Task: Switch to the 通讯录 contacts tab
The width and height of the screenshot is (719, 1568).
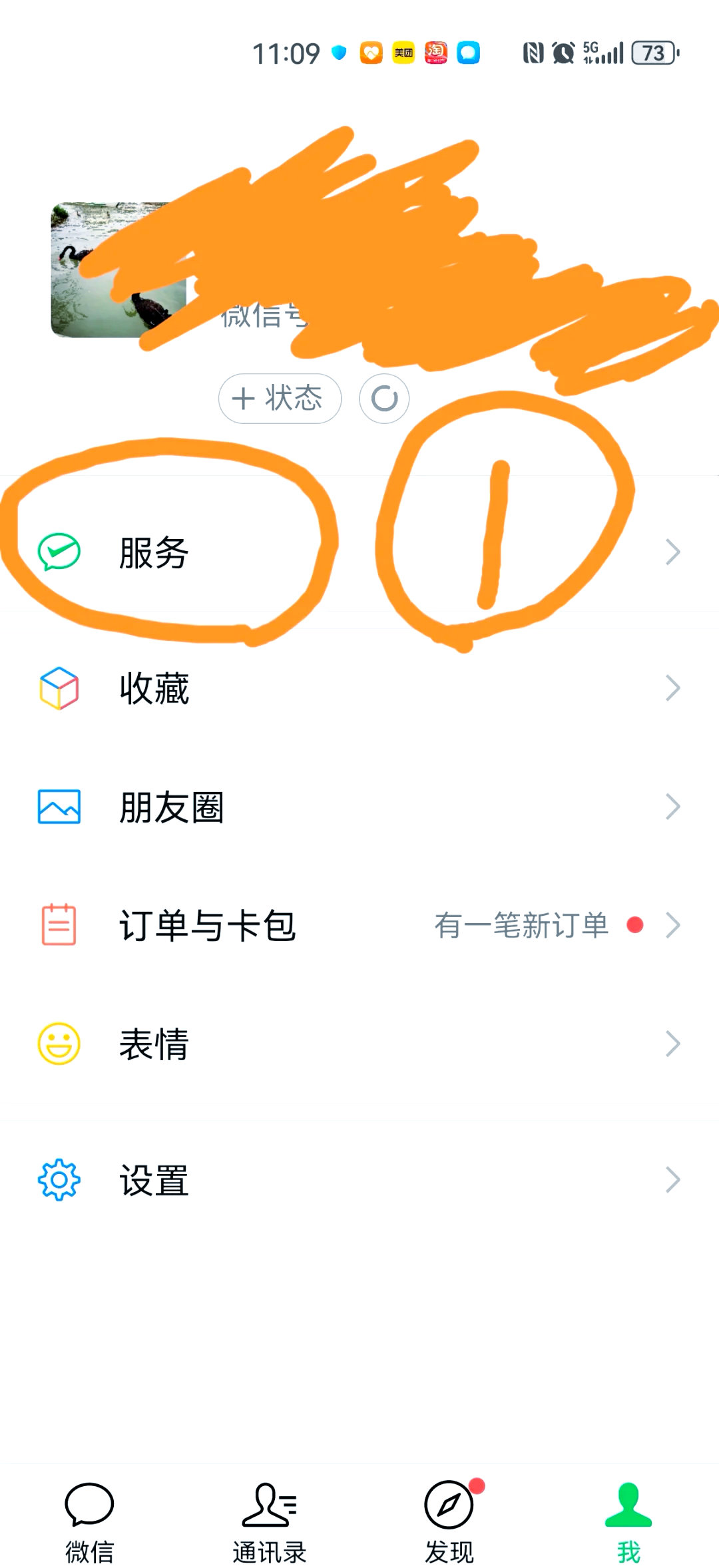Action: pyautogui.click(x=269, y=1517)
